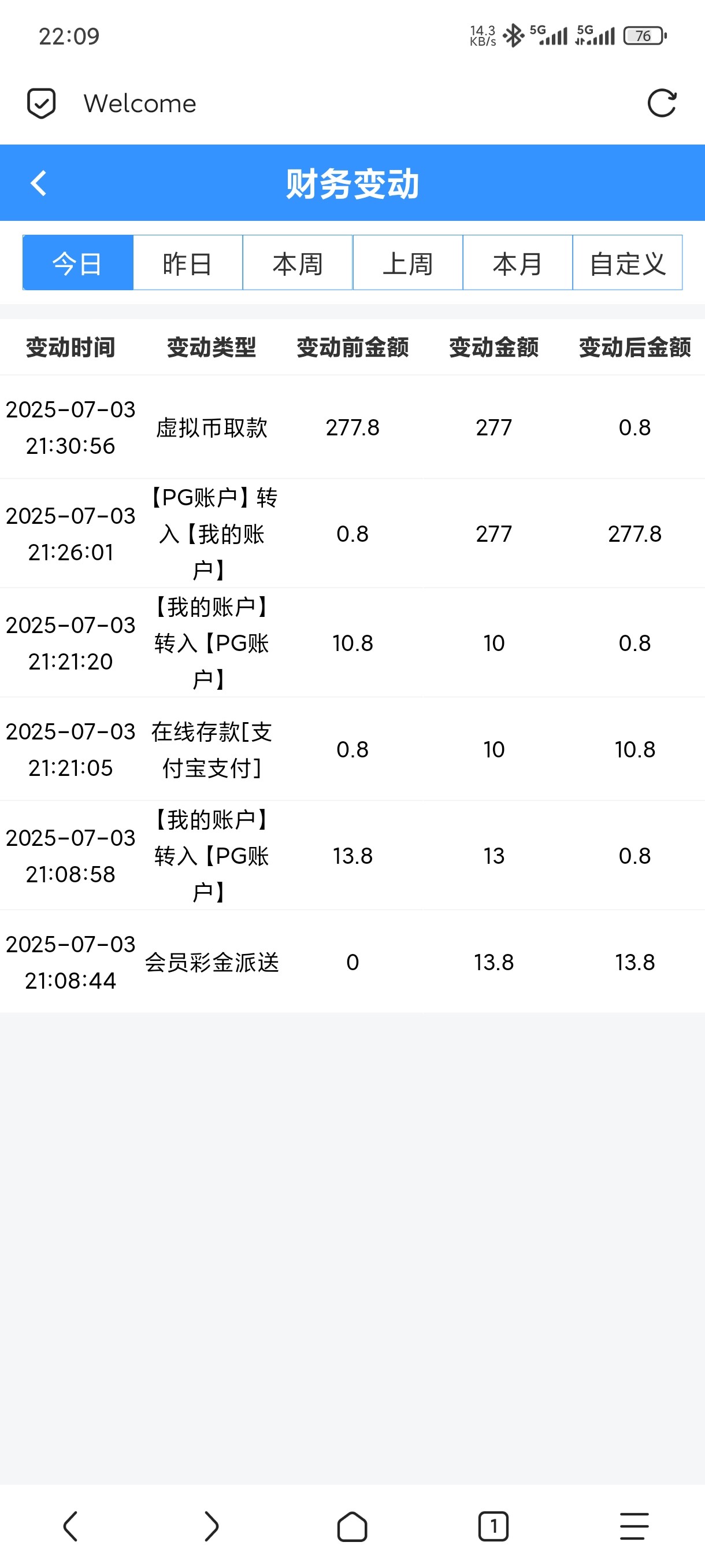Open the browser home page
Viewport: 705px width, 1568px height.
click(x=352, y=1526)
